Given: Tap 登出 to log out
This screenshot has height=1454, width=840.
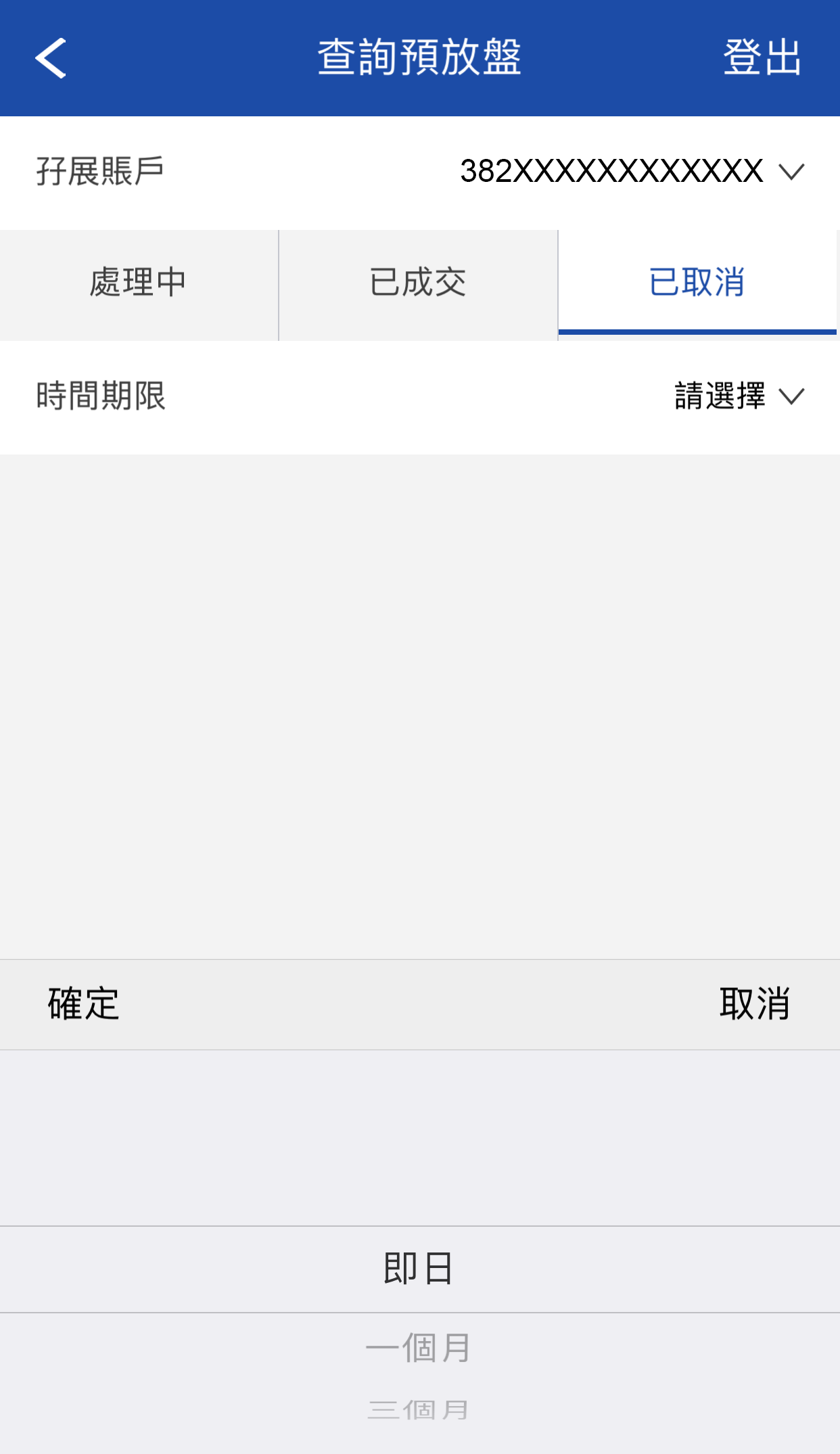Looking at the screenshot, I should pos(762,58).
